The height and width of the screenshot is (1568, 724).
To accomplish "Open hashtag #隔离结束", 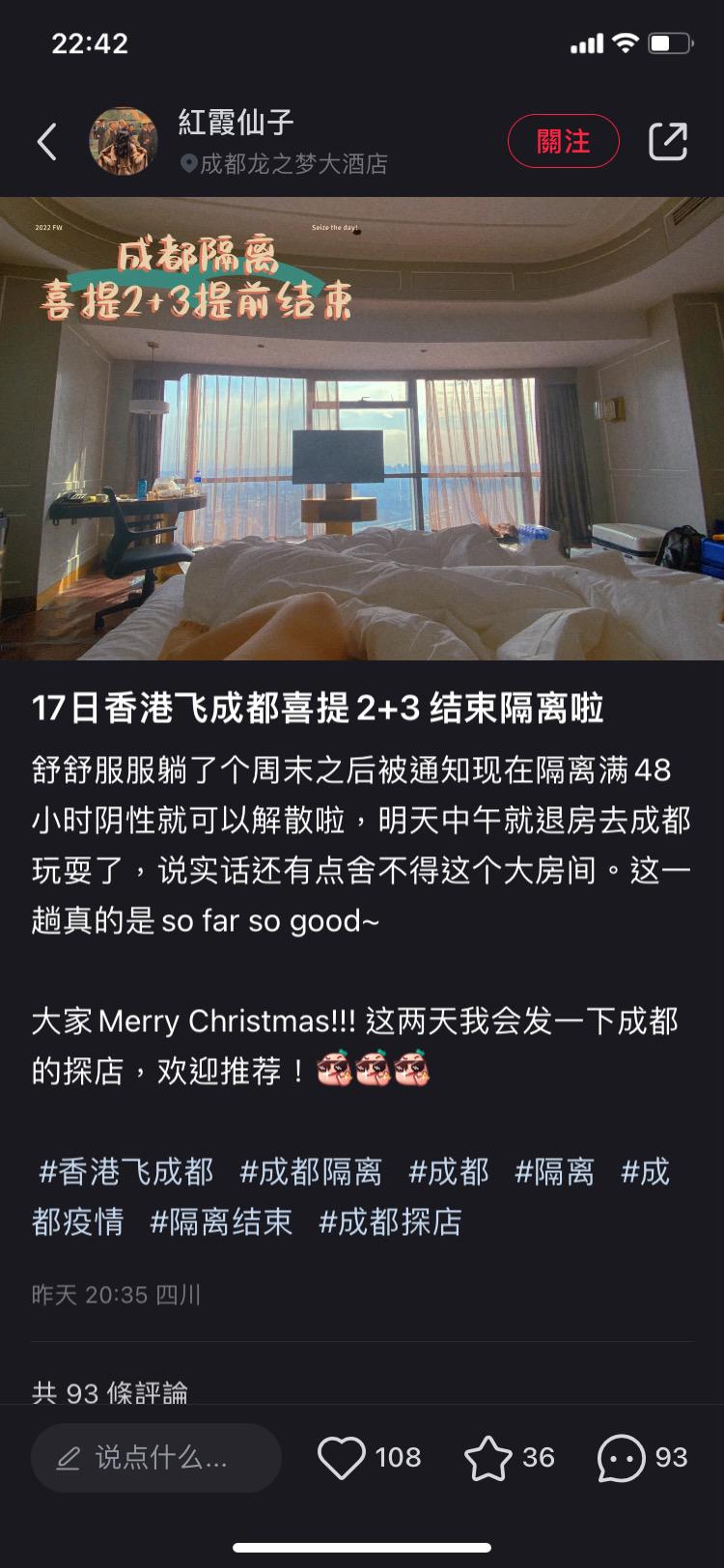I will pos(221,1222).
